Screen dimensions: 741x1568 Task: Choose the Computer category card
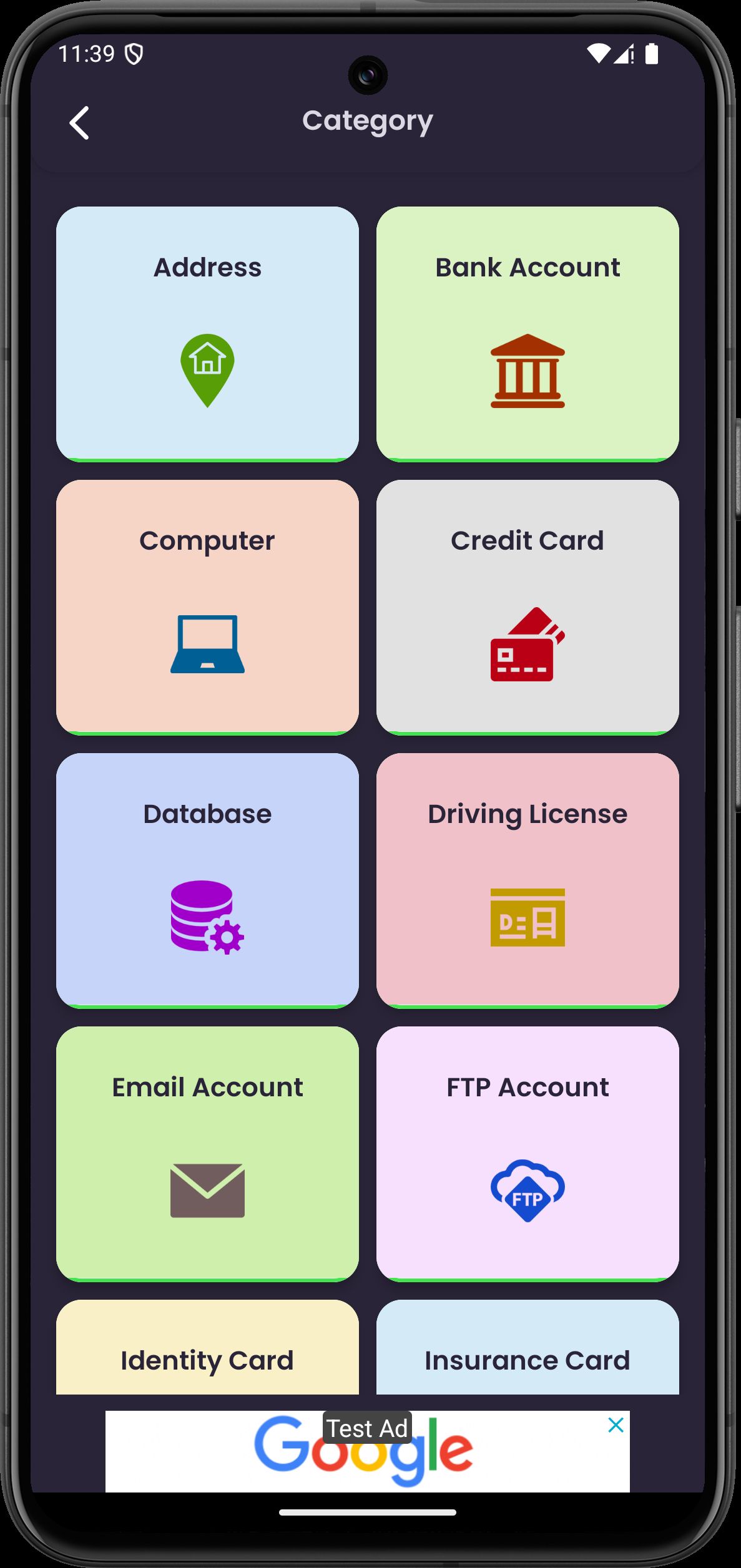click(x=207, y=607)
